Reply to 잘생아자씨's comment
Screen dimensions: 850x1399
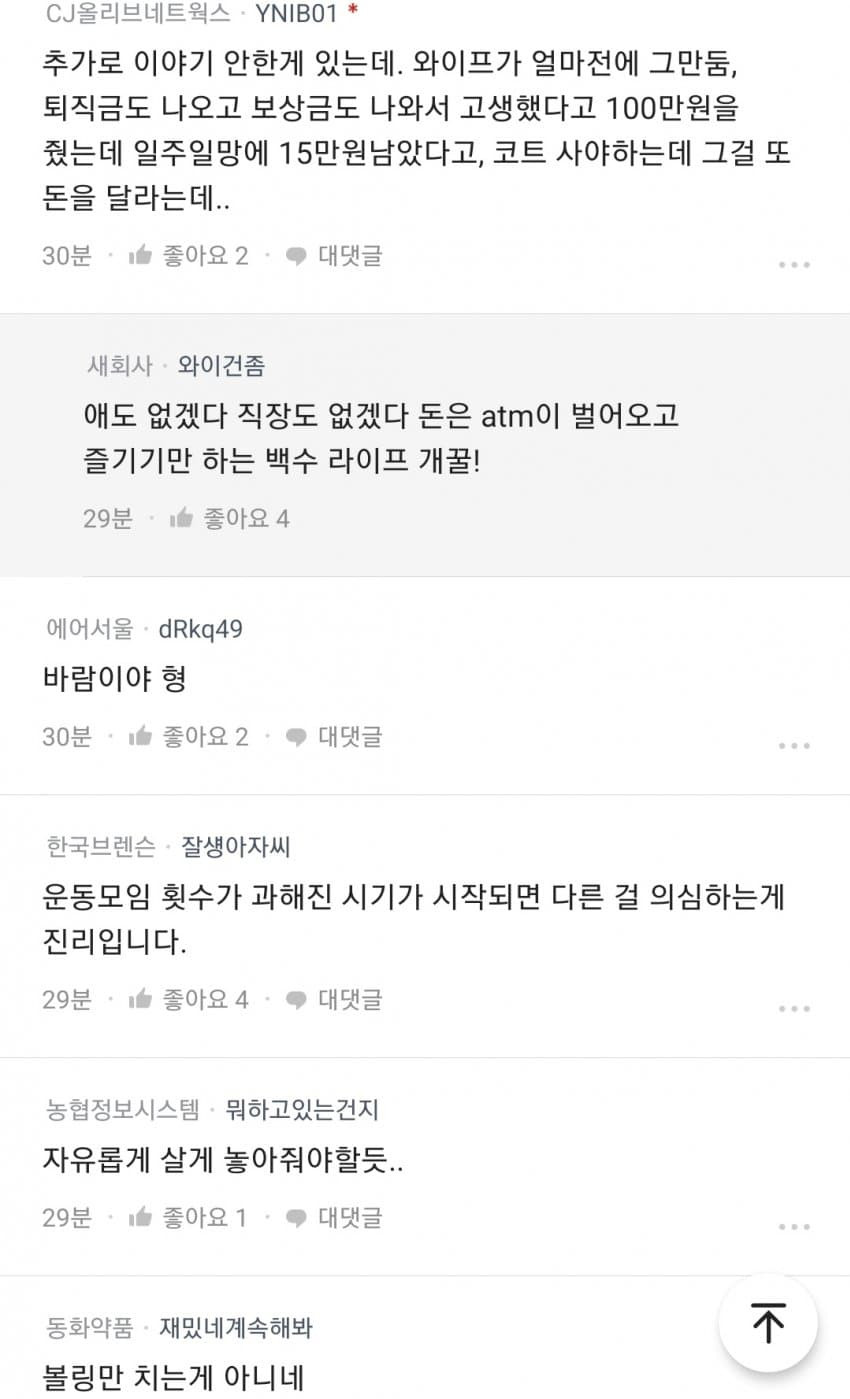(334, 999)
